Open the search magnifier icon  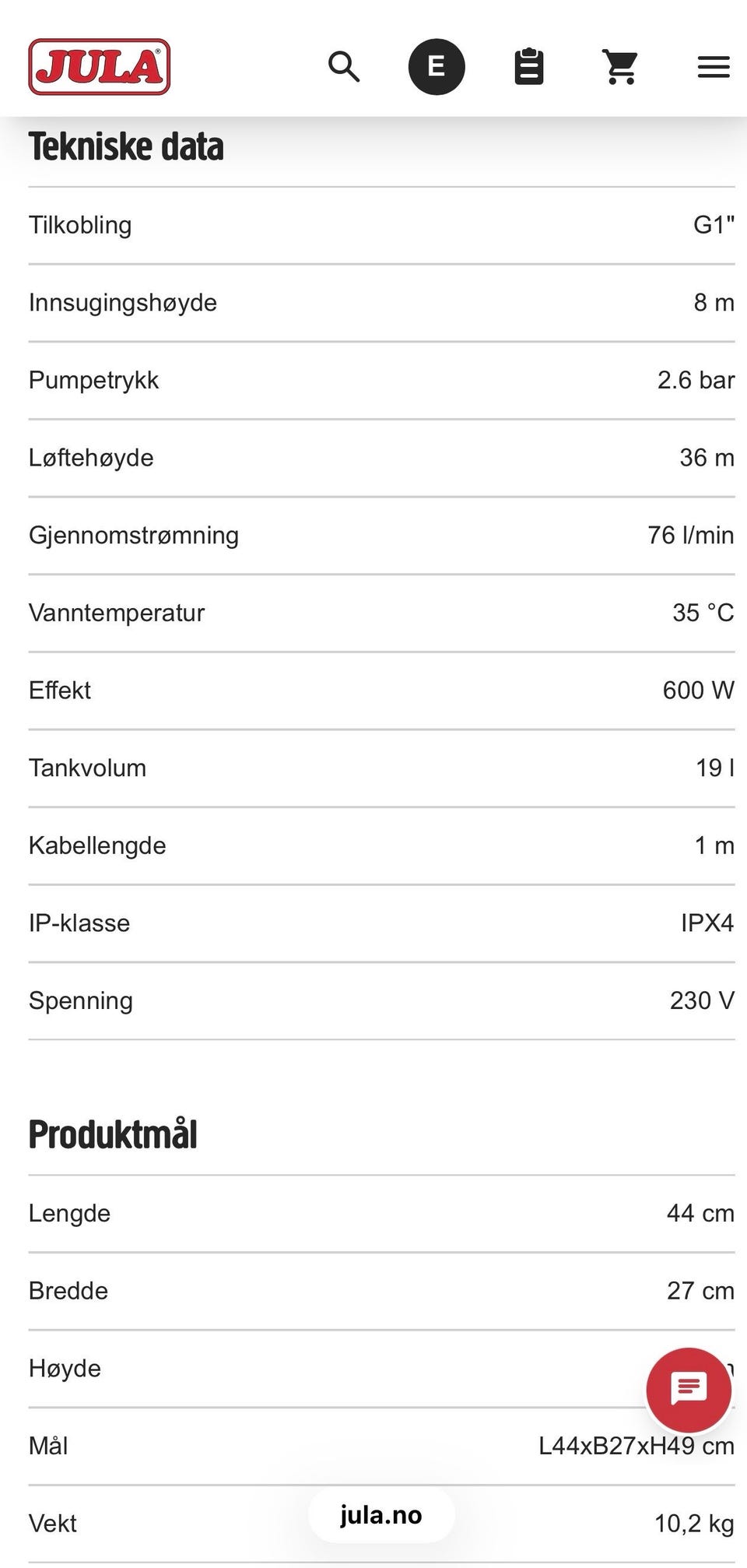tap(344, 67)
